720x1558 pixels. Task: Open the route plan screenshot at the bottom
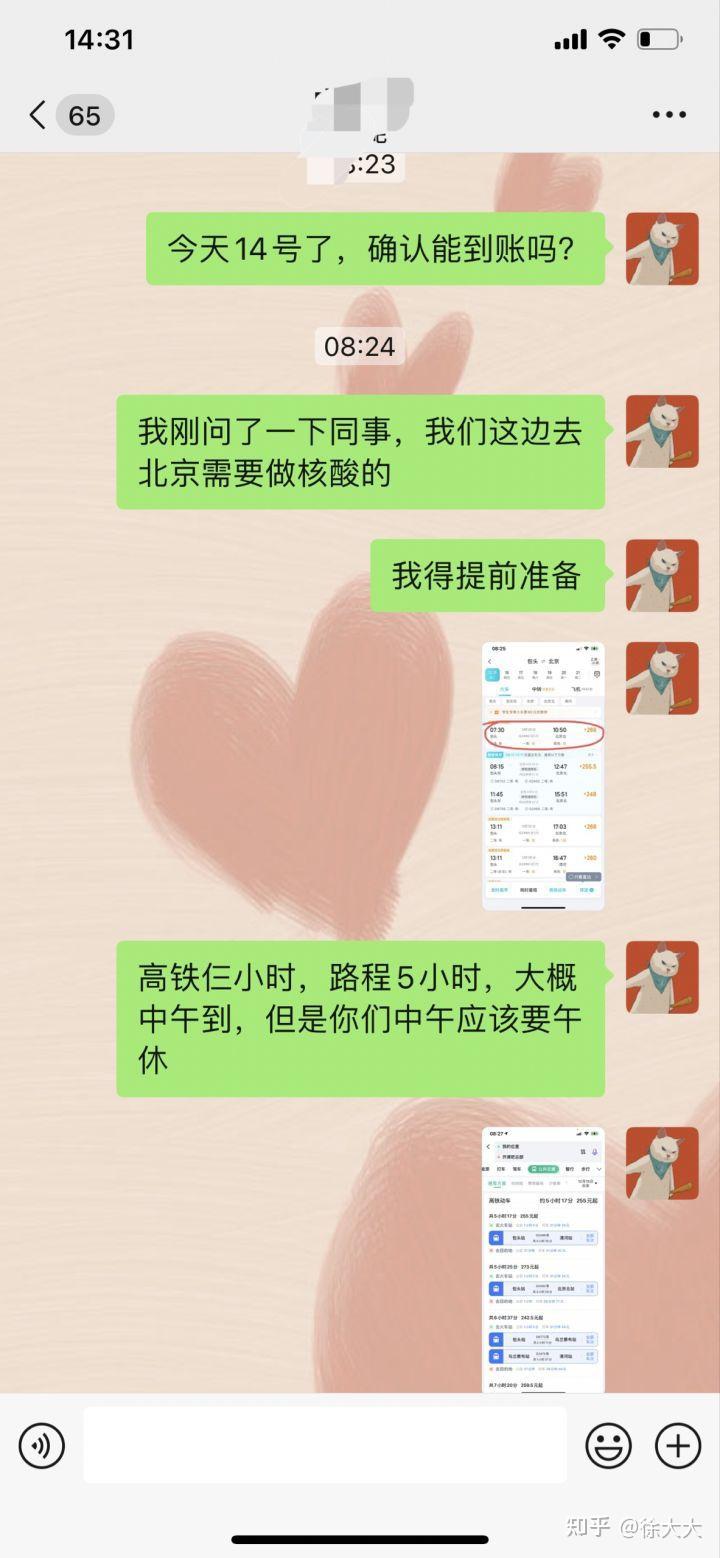coord(543,1260)
